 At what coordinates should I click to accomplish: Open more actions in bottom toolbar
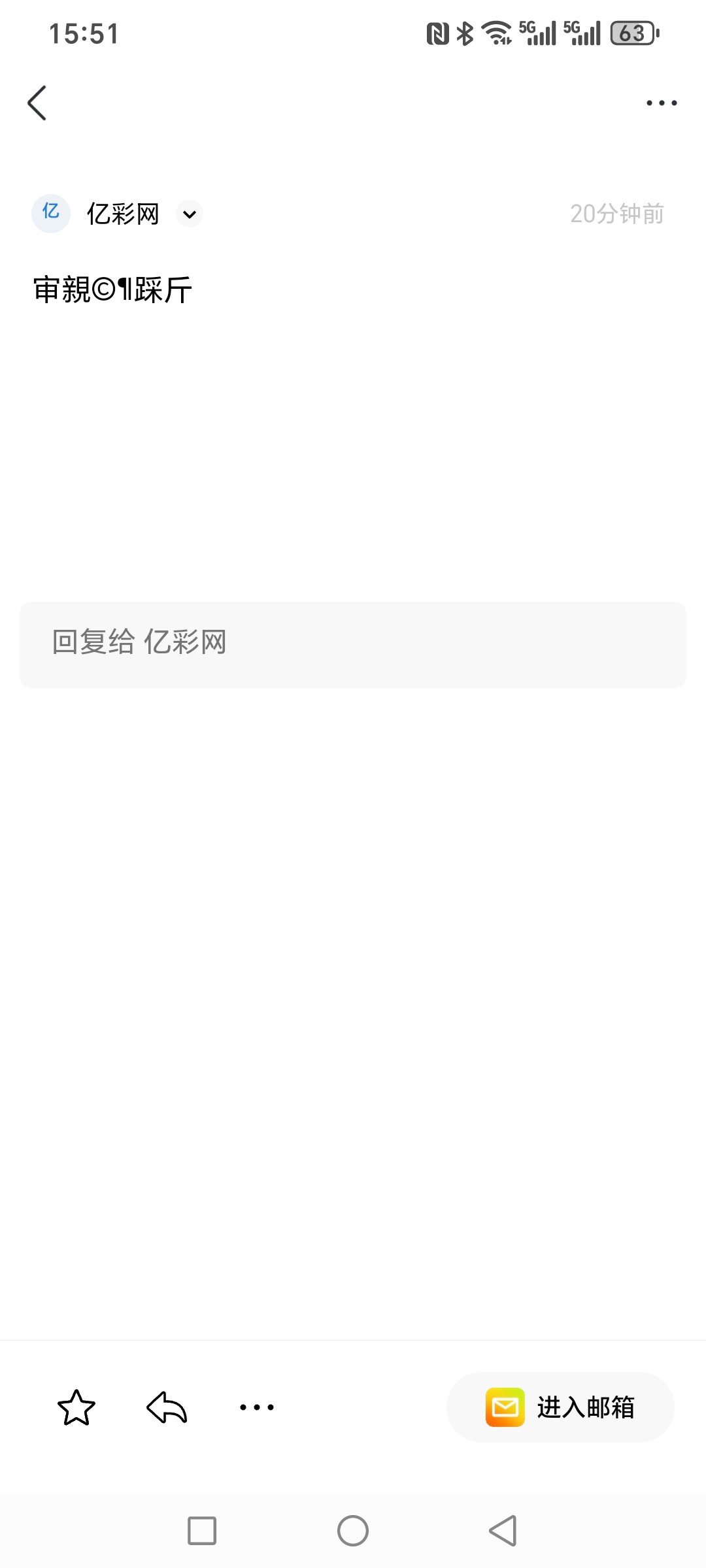(257, 1407)
